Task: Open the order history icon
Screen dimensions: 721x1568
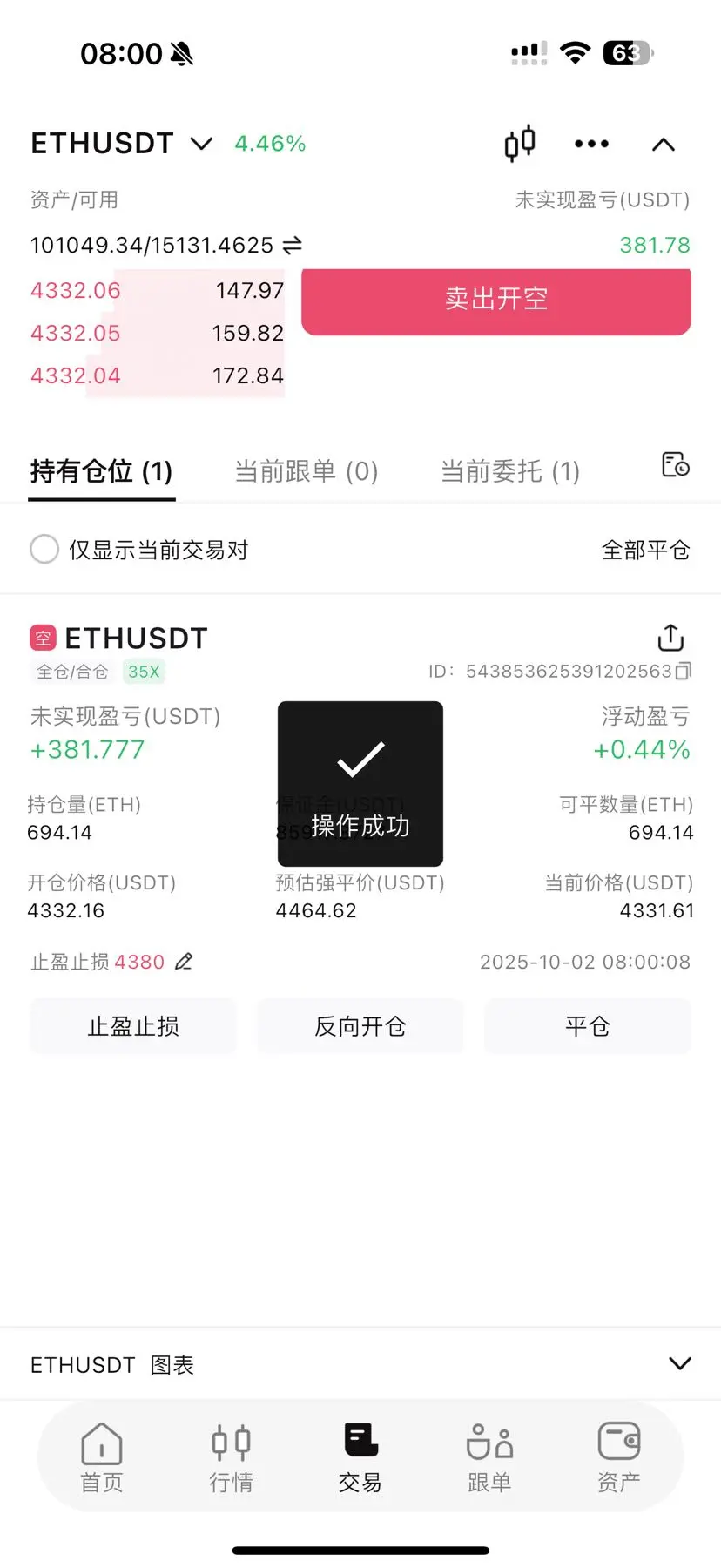Action: 675,464
